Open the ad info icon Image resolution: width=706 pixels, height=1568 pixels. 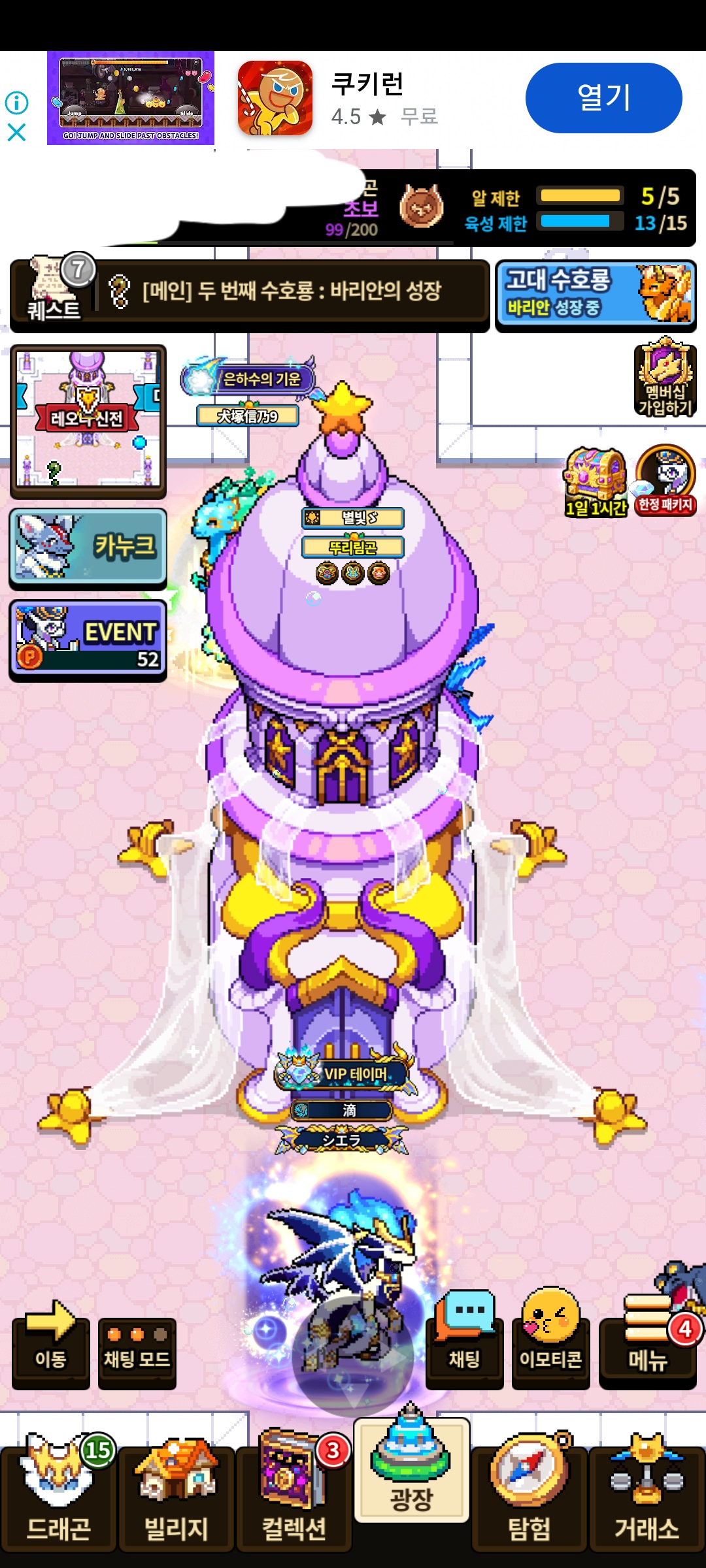pos(16,102)
